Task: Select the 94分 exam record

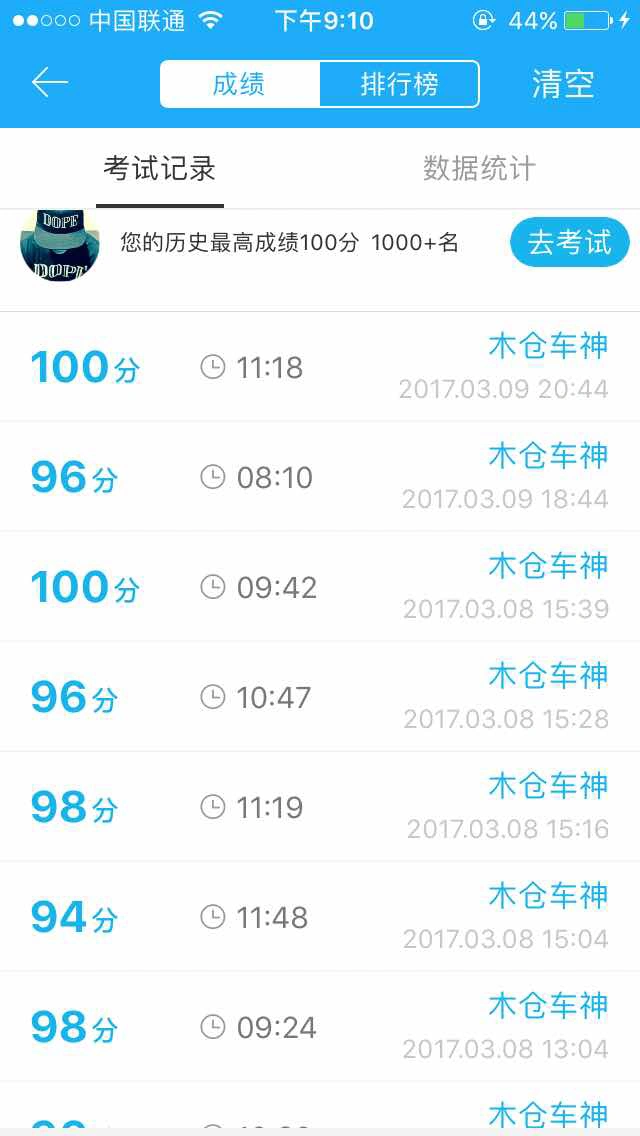Action: click(320, 916)
